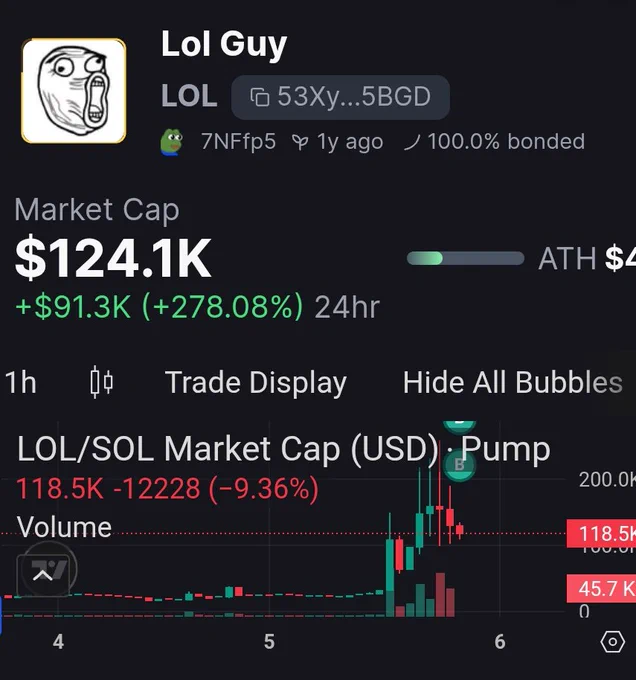Select Hide All Bubbles
This screenshot has height=680, width=636.
pos(512,382)
